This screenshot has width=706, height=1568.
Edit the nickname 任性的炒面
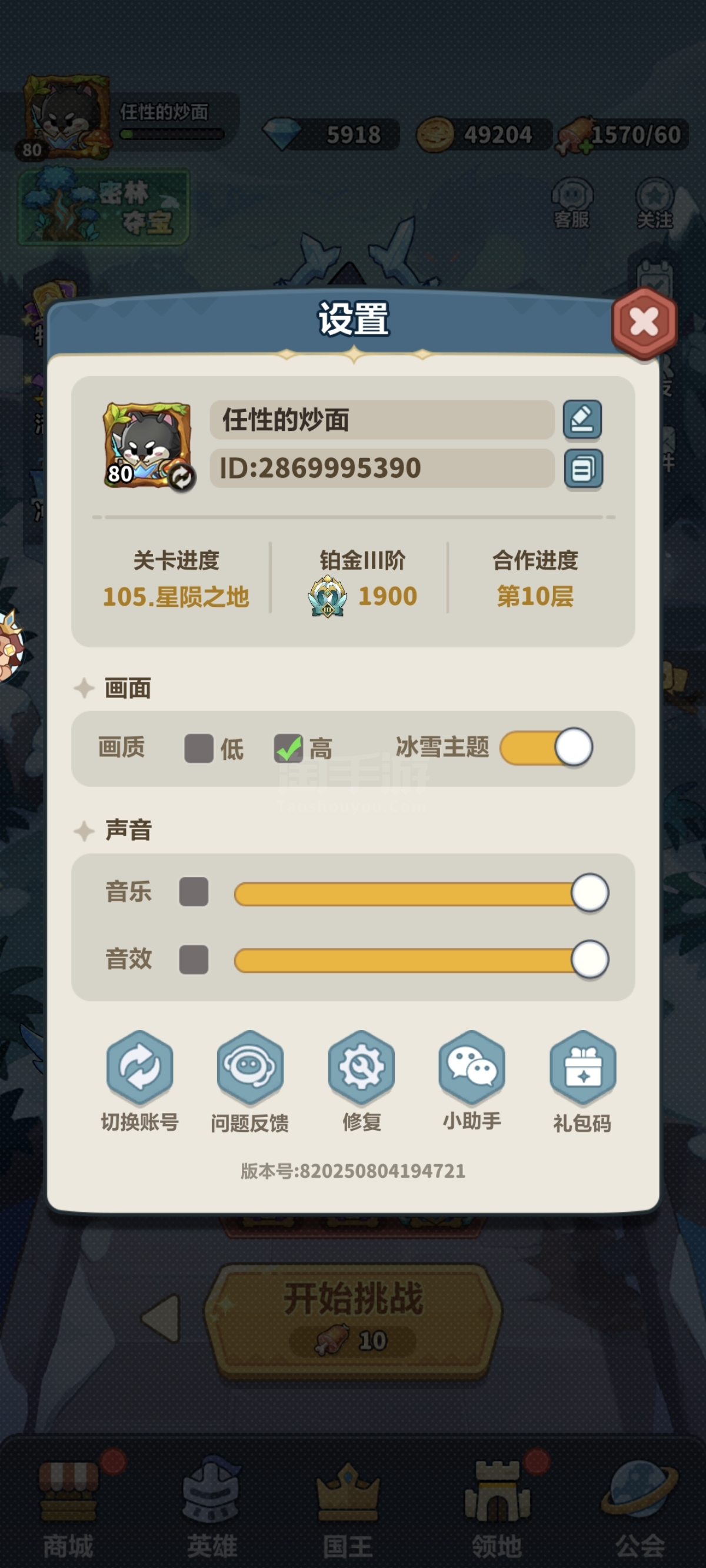pos(582,420)
